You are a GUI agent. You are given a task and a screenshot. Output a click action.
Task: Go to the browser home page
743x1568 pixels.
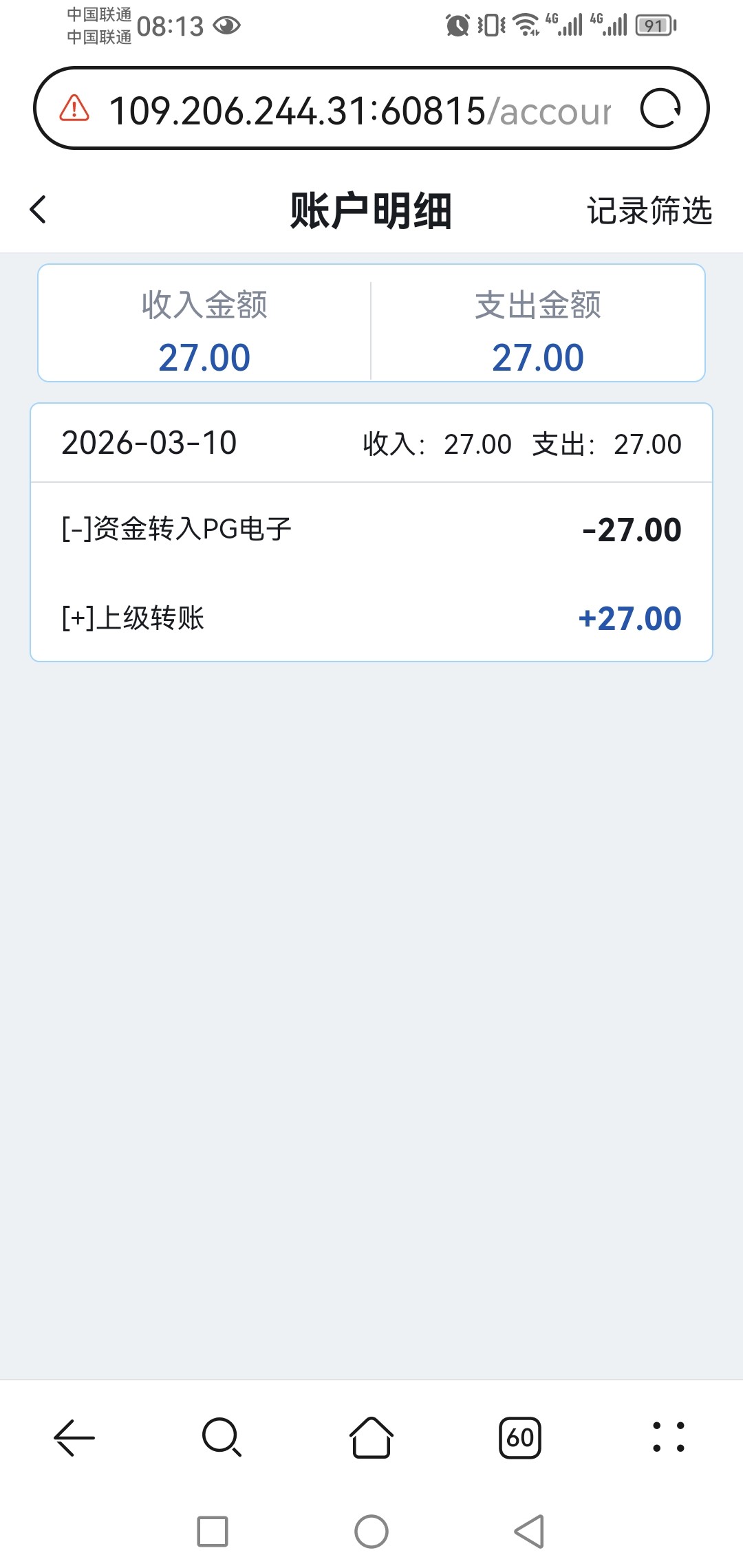[371, 1437]
